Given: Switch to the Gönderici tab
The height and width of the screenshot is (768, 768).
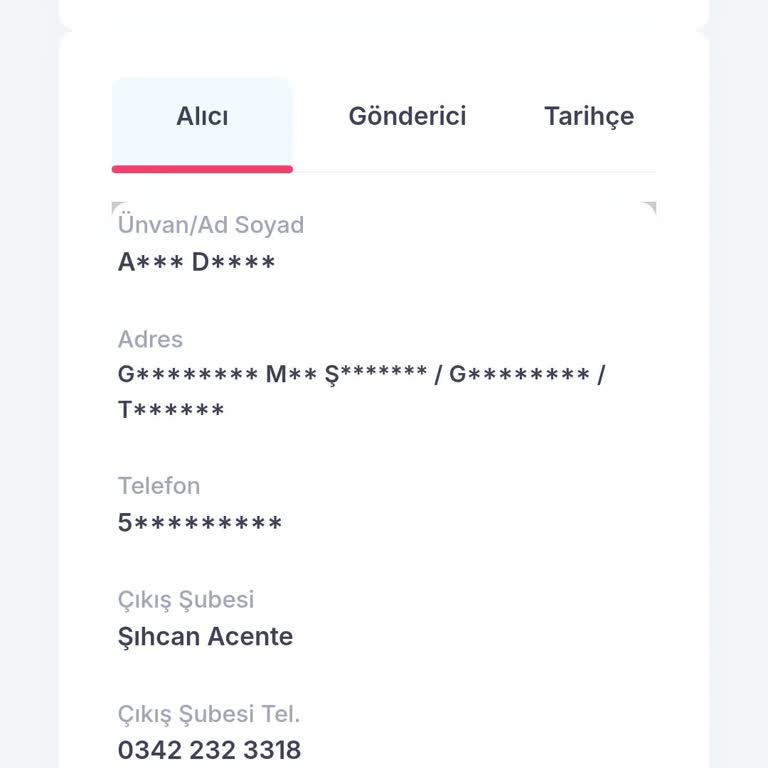Looking at the screenshot, I should (x=407, y=117).
